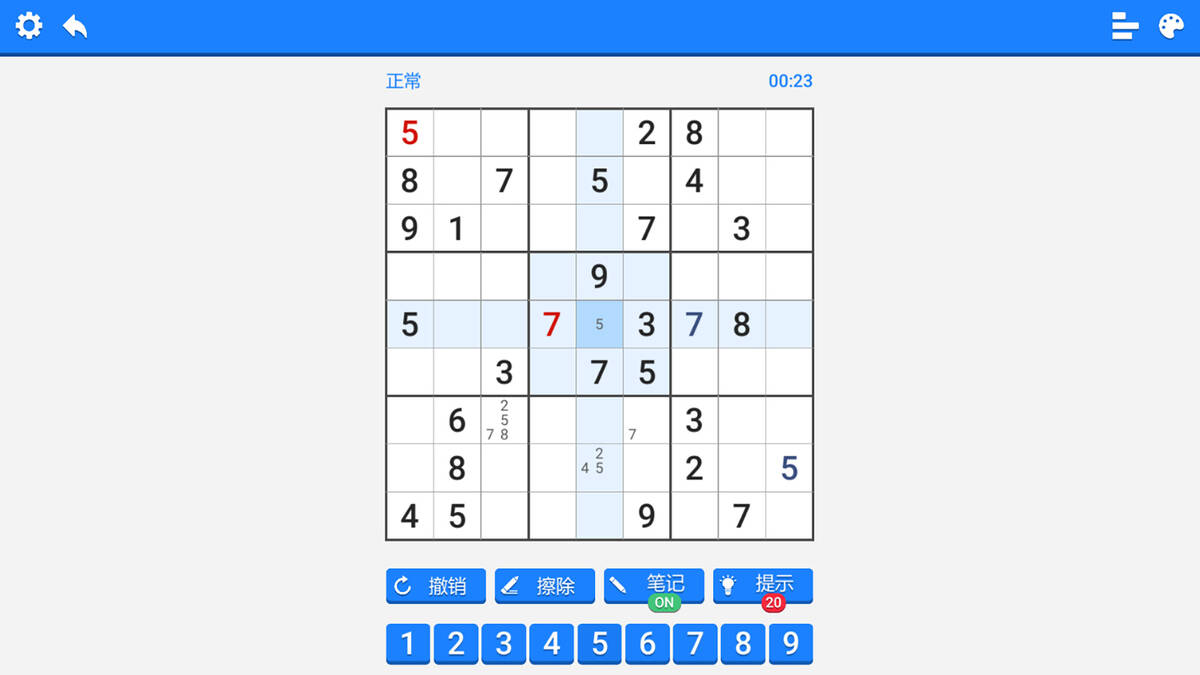Enter number 1 from the keypad
The image size is (1200, 675).
[408, 644]
